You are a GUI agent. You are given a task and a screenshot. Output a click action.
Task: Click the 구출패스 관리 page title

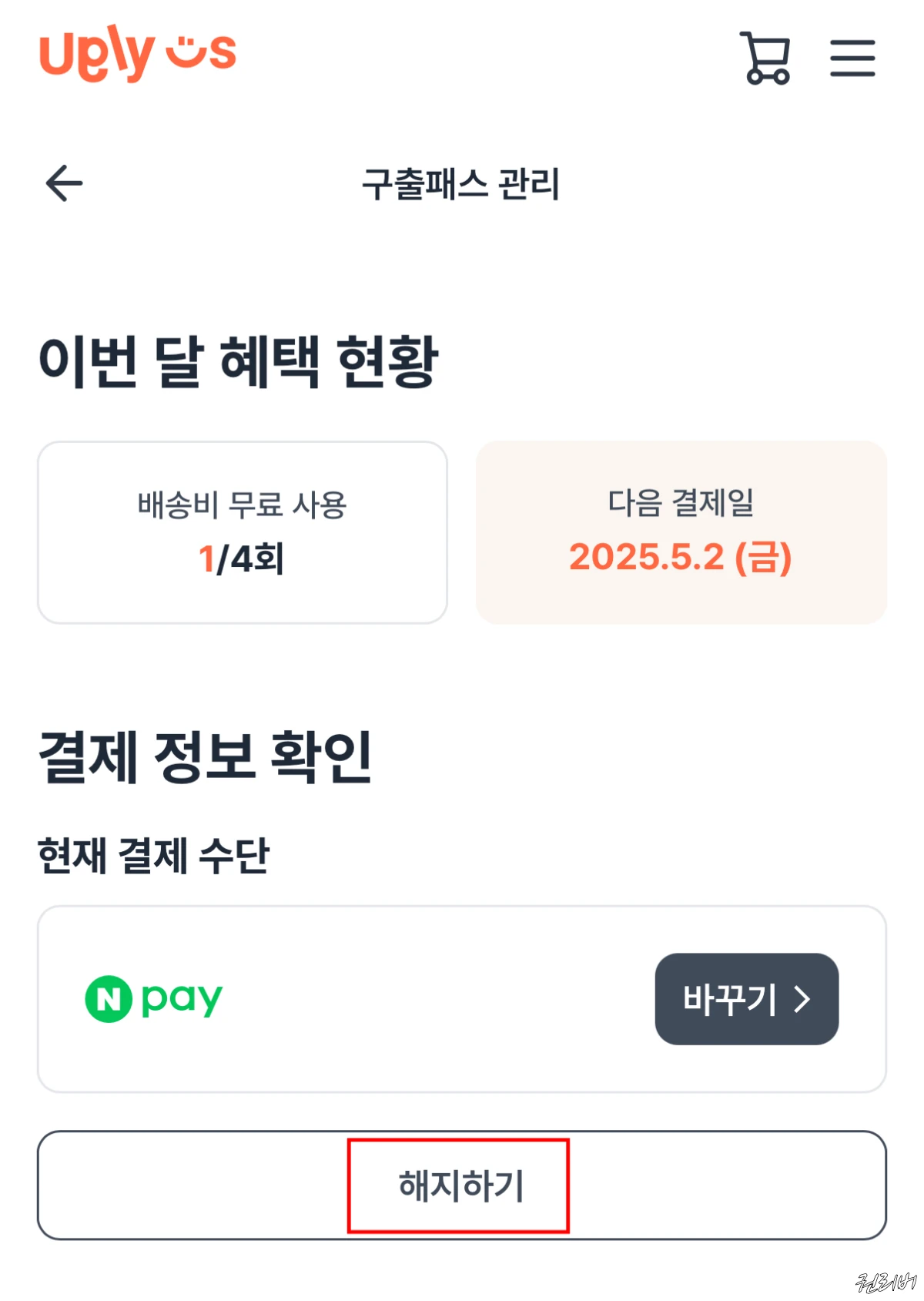point(462,183)
